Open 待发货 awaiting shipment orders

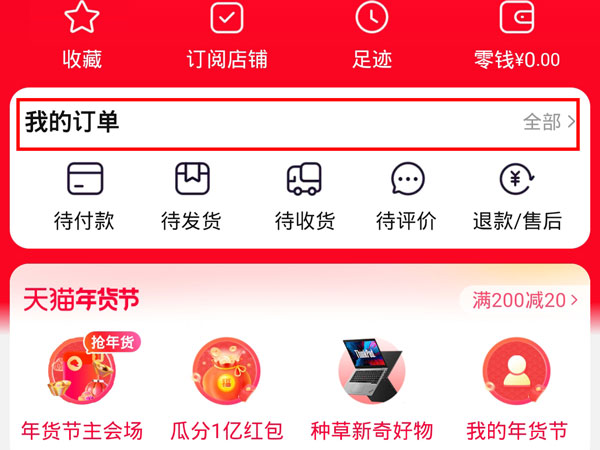191,197
